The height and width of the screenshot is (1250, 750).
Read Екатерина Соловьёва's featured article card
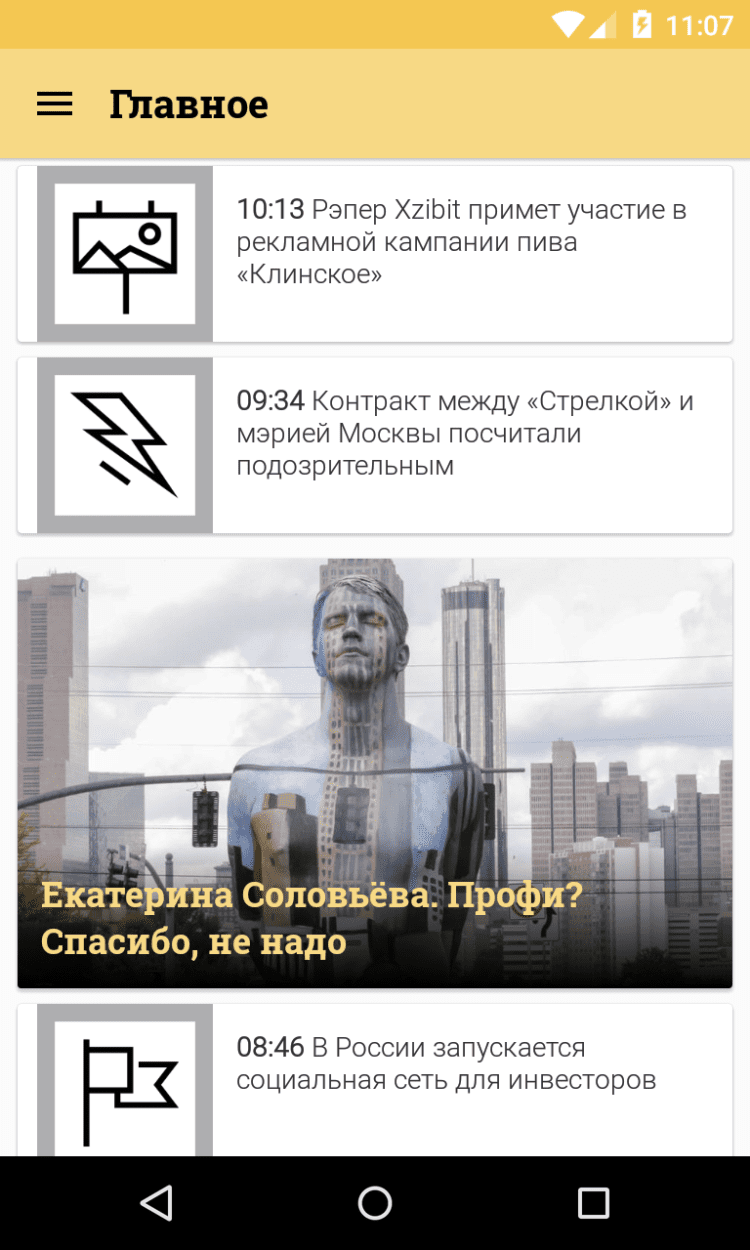[375, 773]
